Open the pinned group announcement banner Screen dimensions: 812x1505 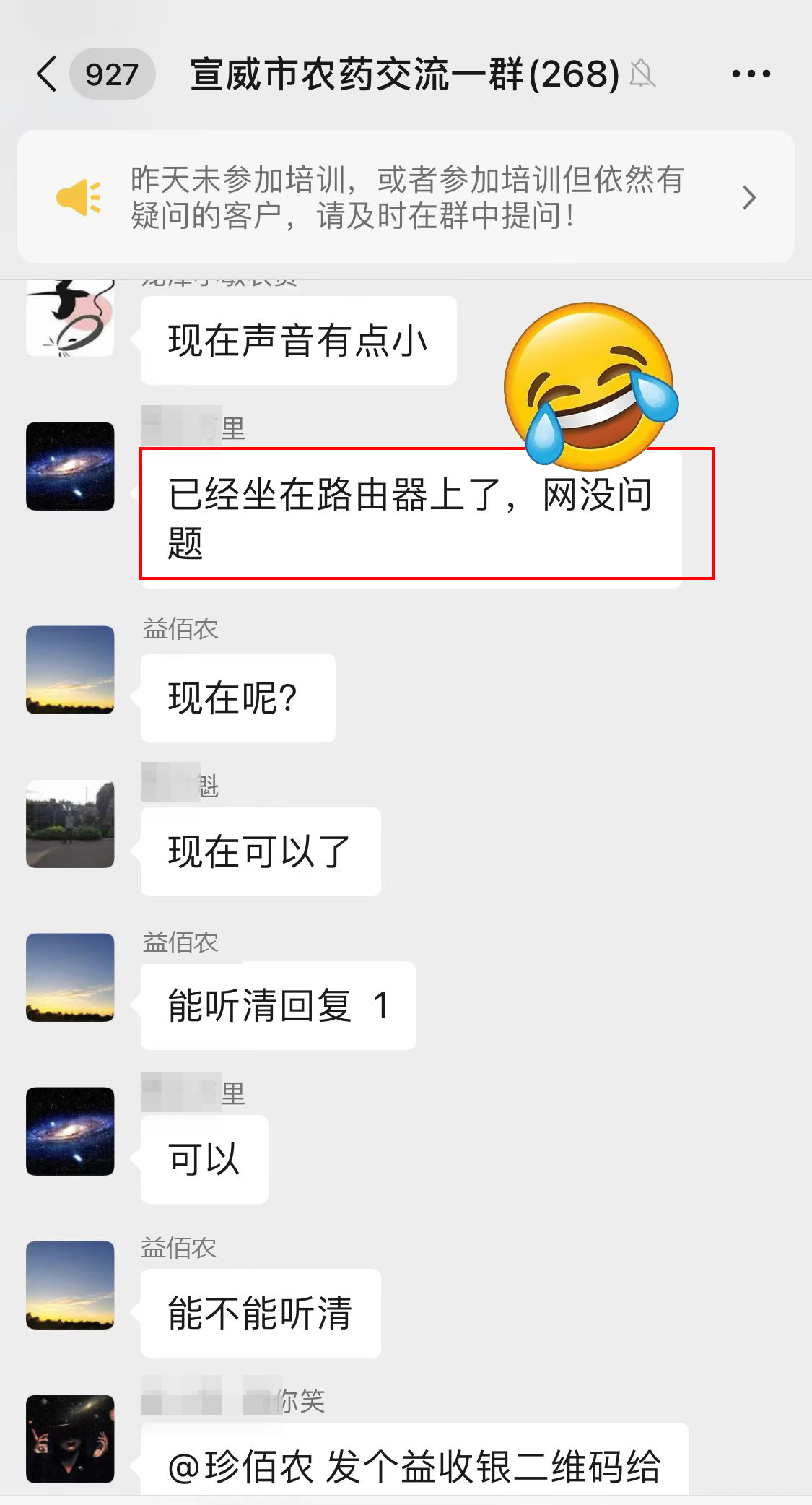(x=406, y=197)
